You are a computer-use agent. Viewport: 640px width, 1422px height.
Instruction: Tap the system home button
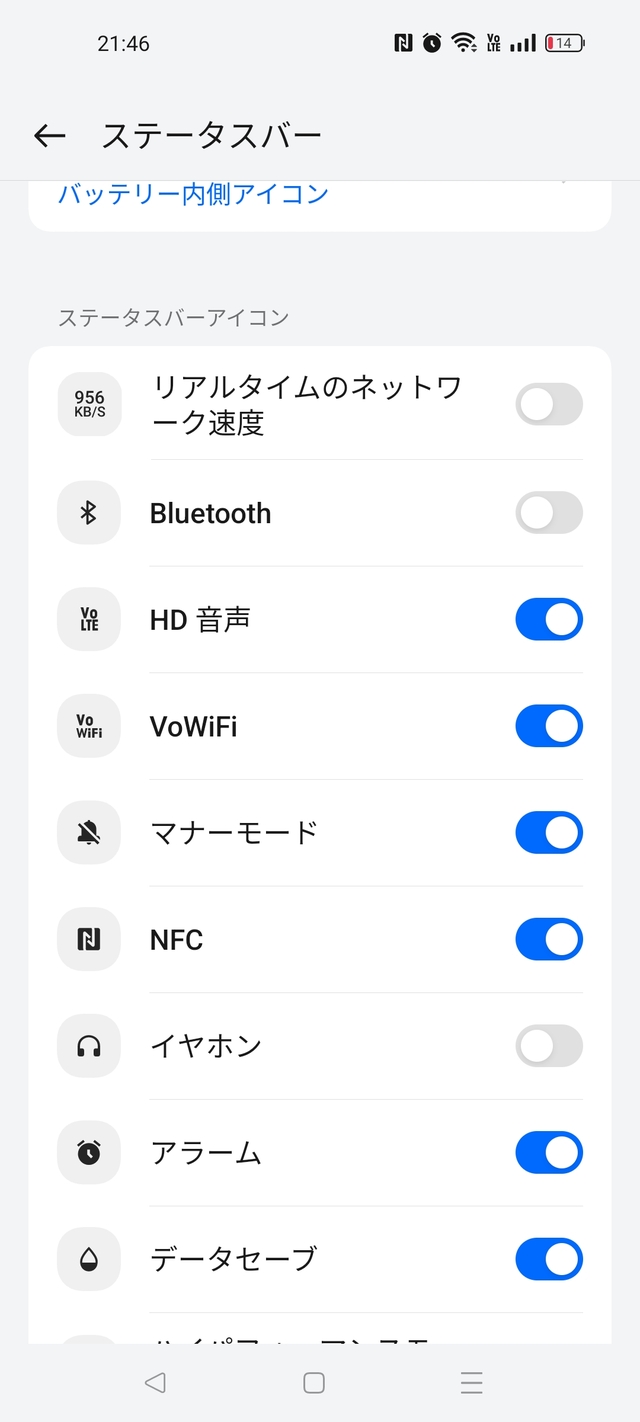(x=314, y=1382)
